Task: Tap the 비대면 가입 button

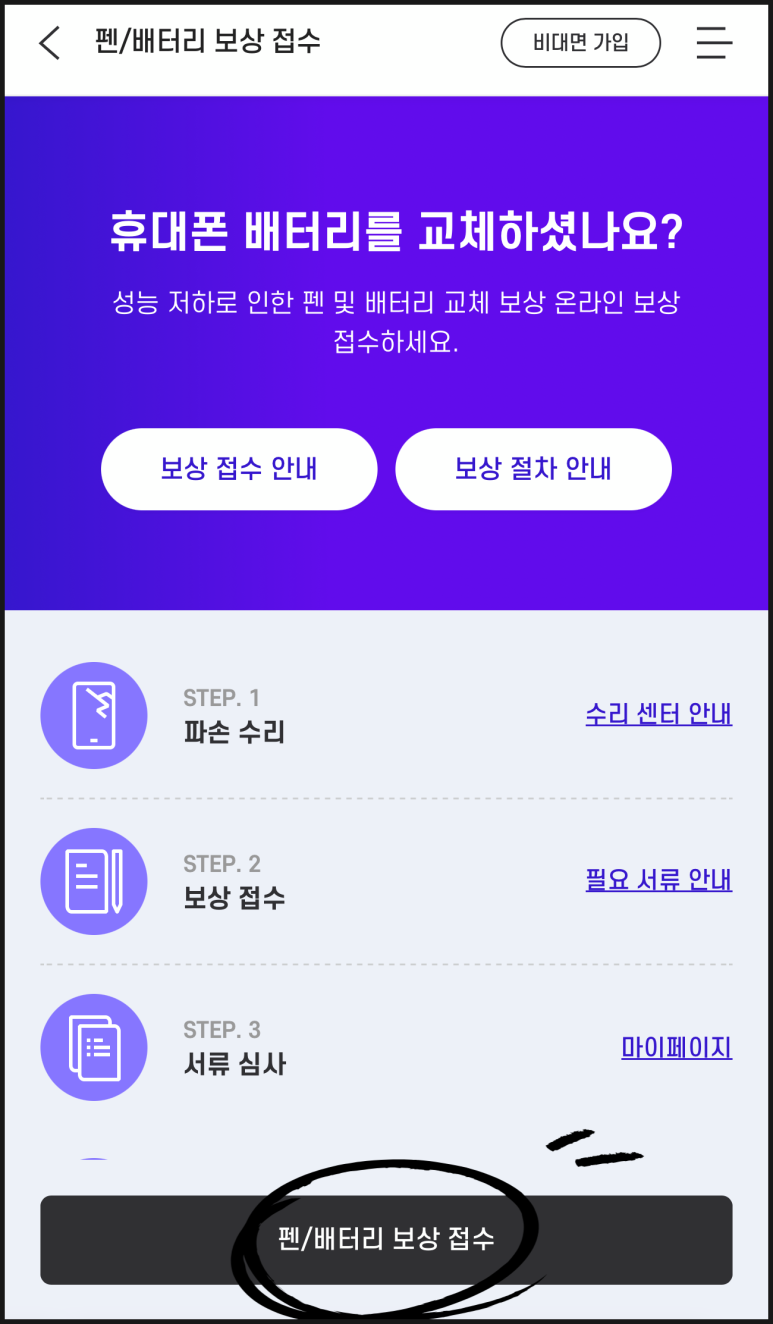Action: tap(580, 43)
